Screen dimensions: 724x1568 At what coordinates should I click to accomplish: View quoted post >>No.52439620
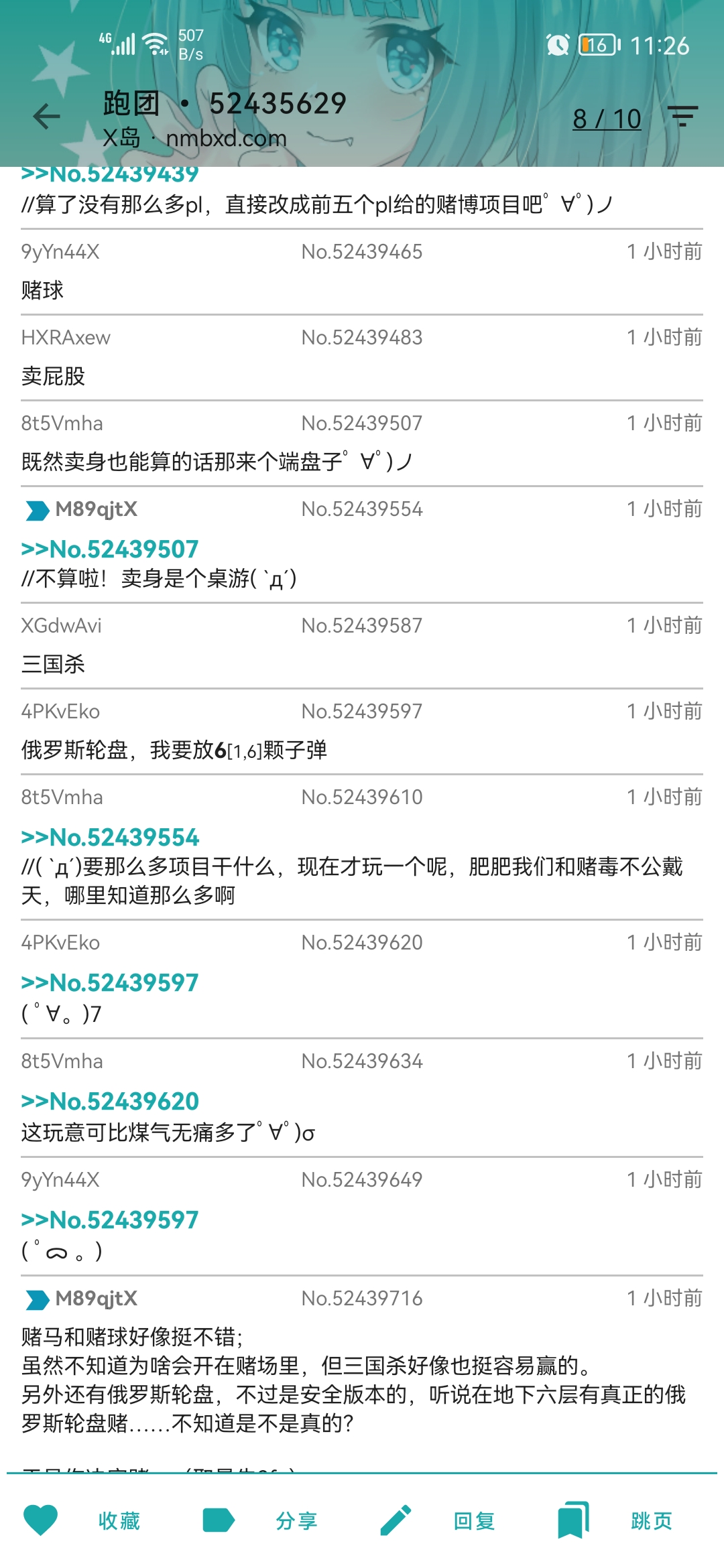pyautogui.click(x=110, y=1102)
